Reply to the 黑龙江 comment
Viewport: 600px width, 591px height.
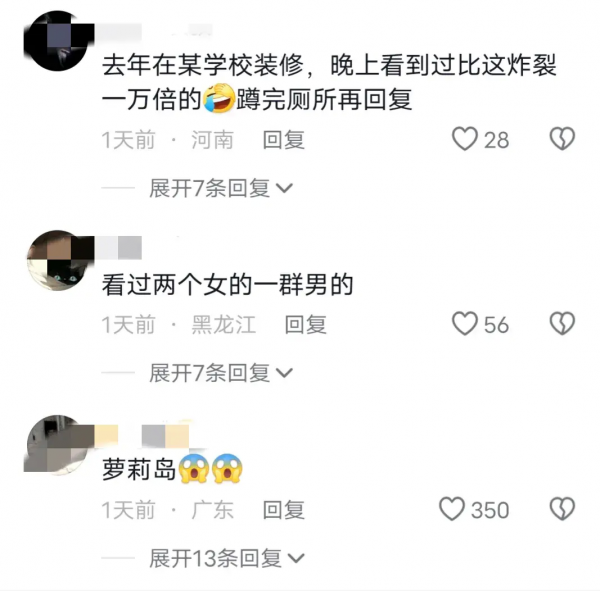coord(305,325)
